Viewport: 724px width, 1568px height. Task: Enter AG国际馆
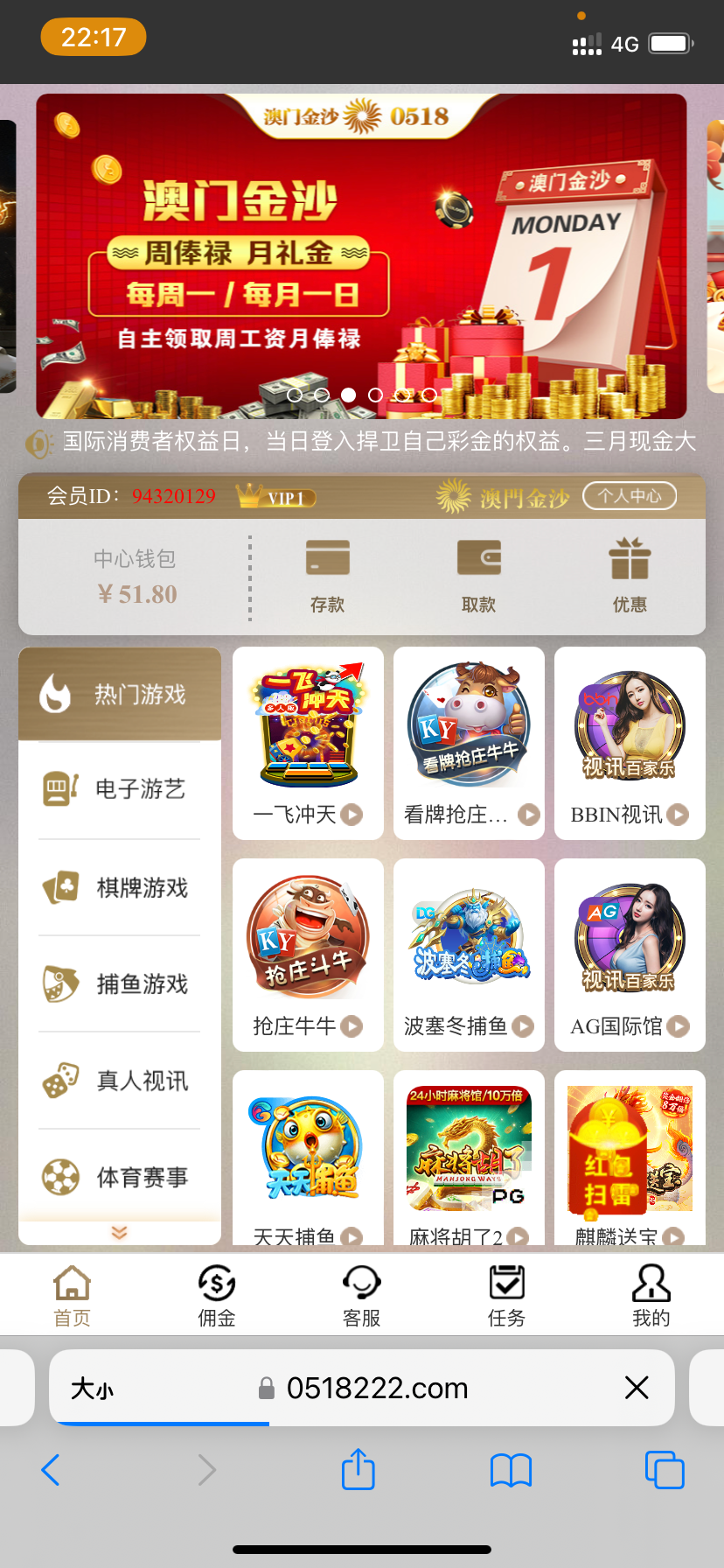630,955
